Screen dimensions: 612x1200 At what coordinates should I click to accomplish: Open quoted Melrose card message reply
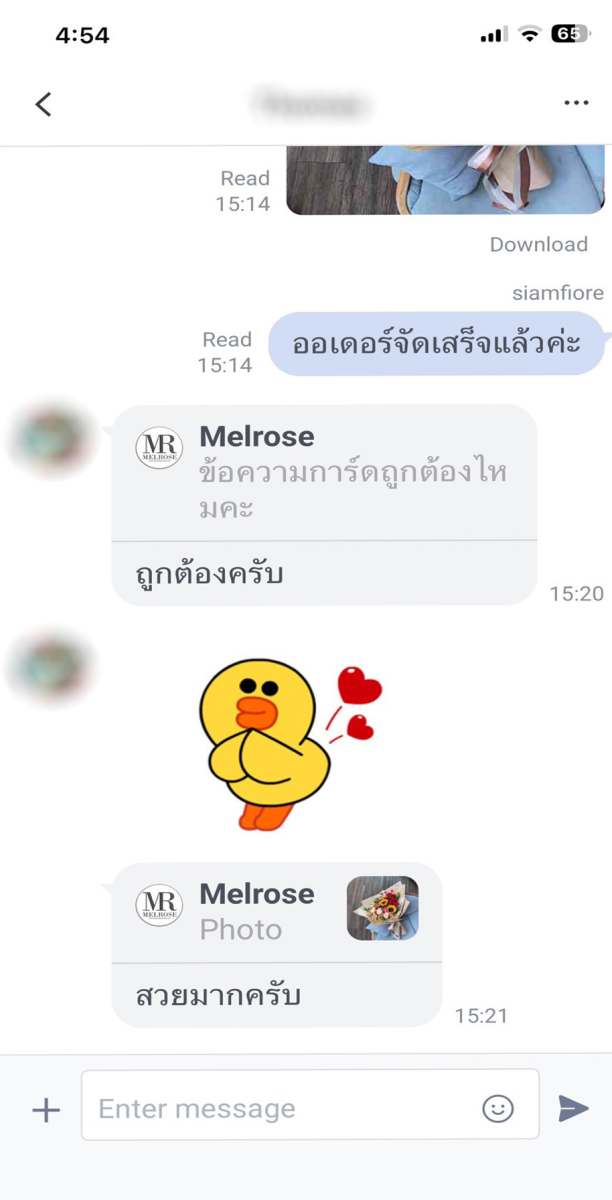[324, 473]
